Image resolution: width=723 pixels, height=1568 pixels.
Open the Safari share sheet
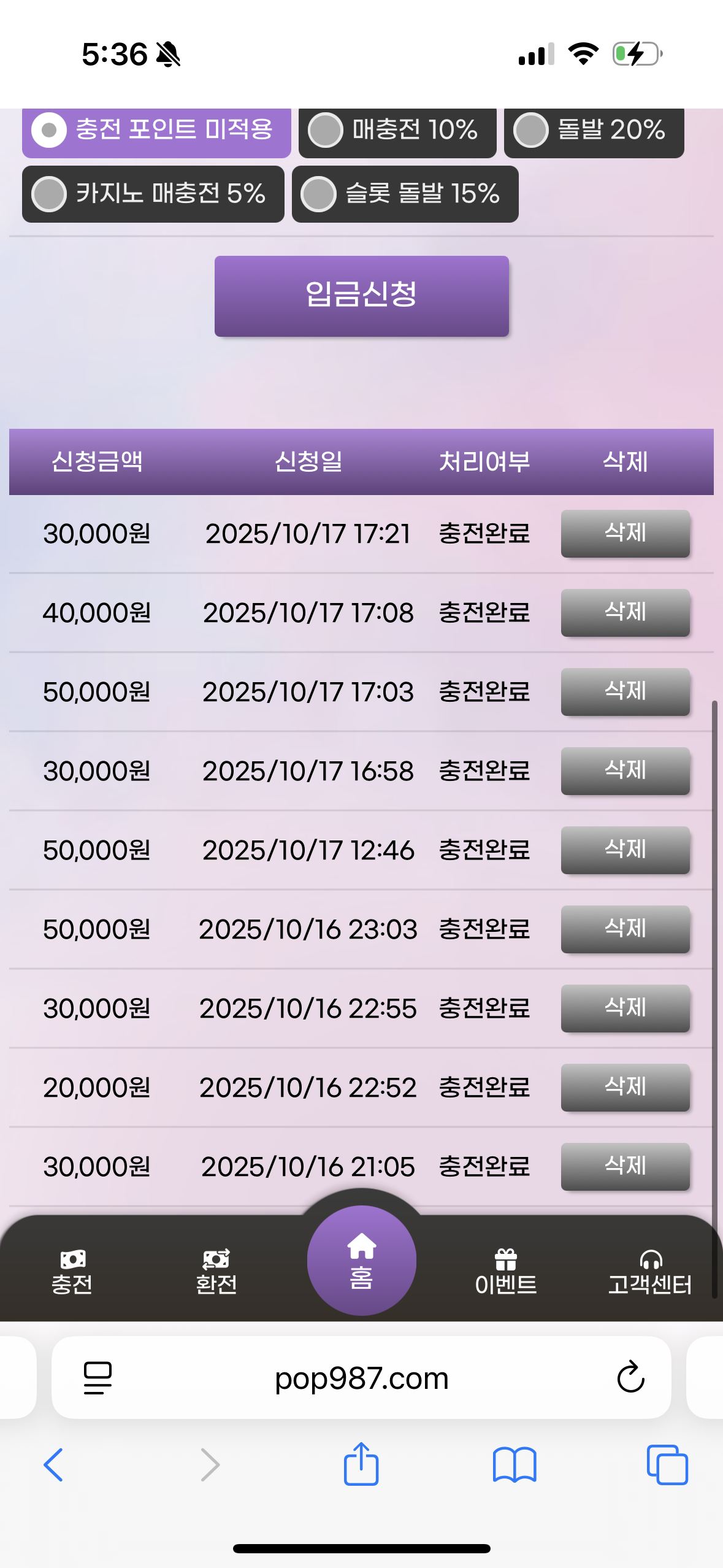click(361, 1464)
